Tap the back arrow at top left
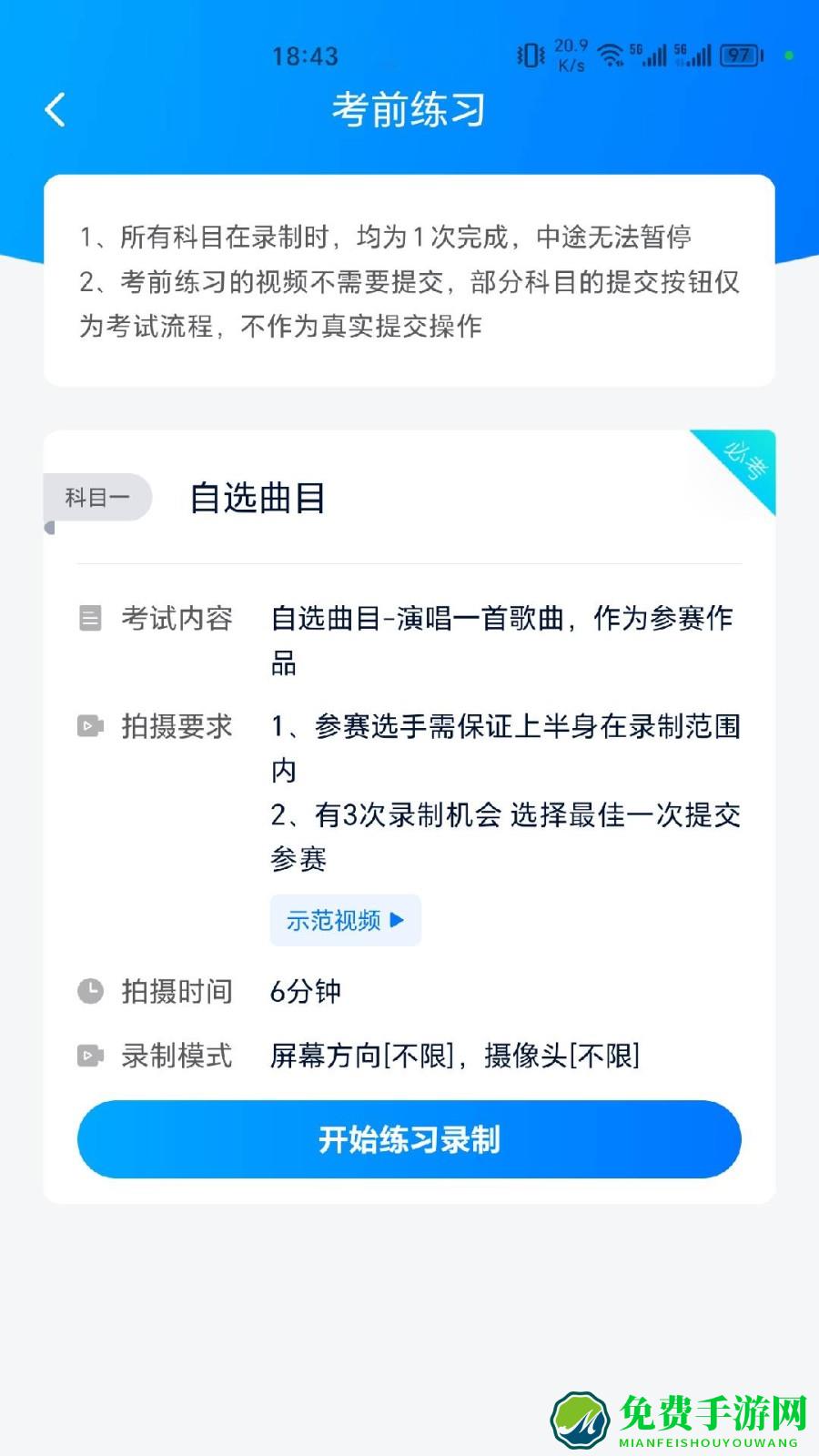The image size is (819, 1456). click(x=55, y=108)
